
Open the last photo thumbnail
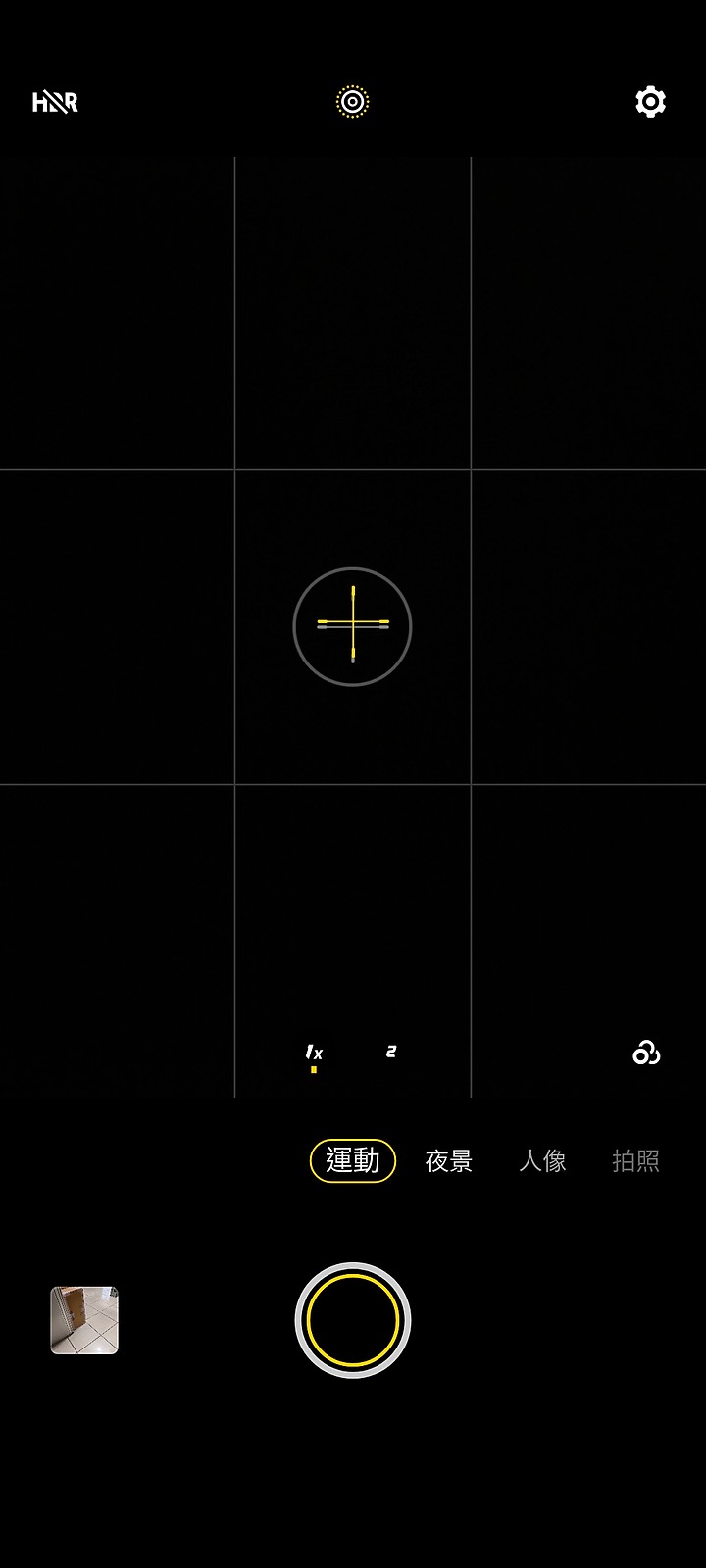coord(84,1320)
